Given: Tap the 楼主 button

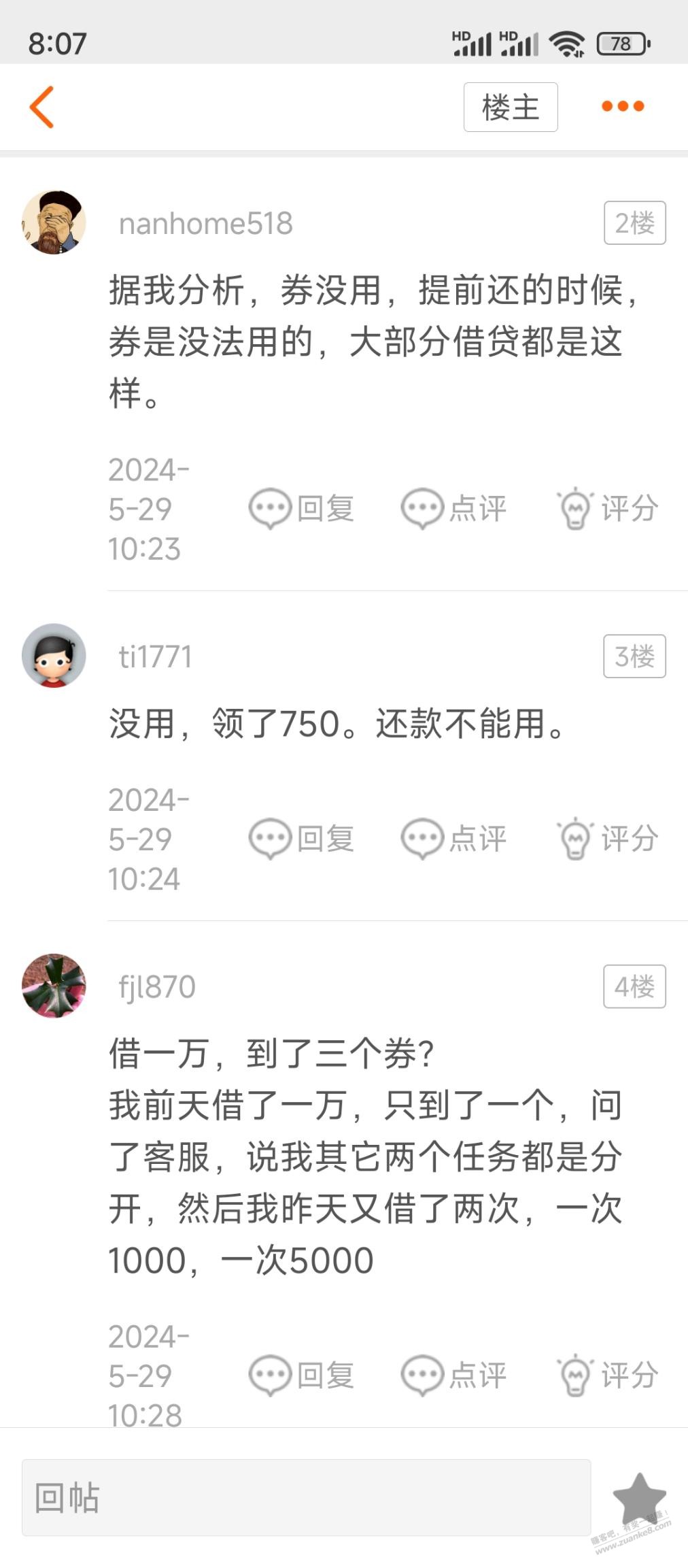Looking at the screenshot, I should [x=510, y=107].
